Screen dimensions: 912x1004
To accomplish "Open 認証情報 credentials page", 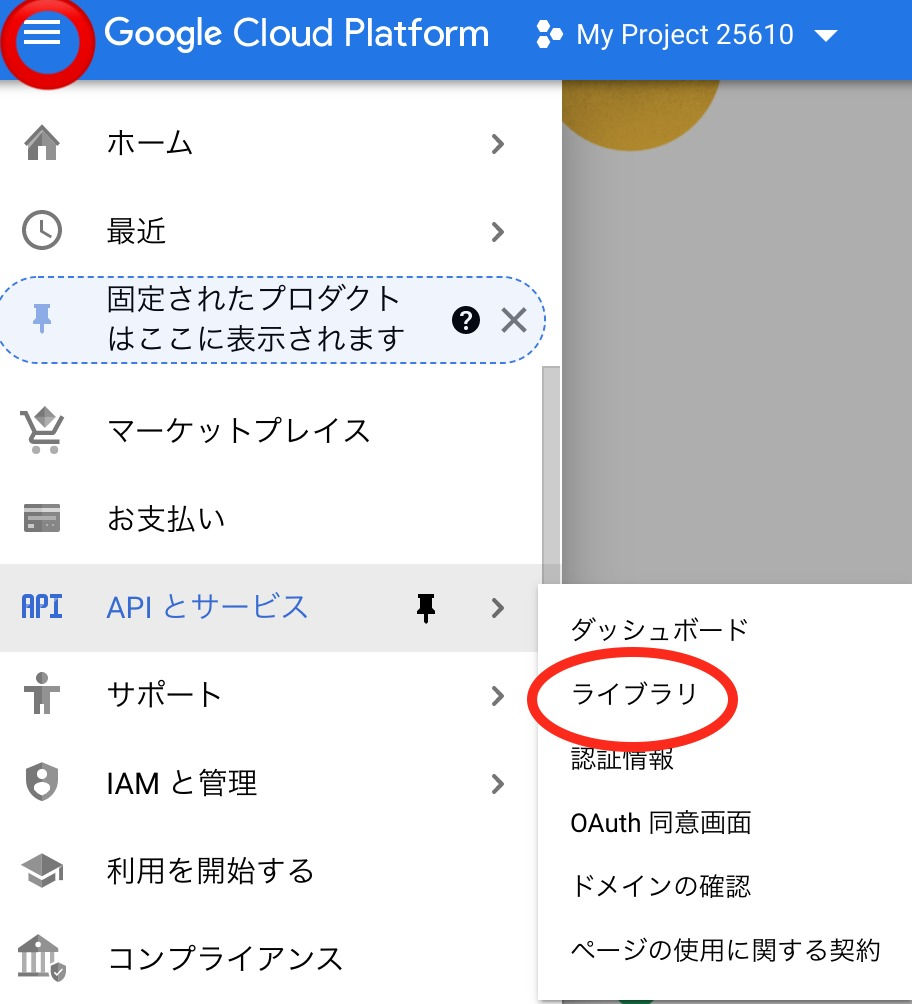I will 622,759.
